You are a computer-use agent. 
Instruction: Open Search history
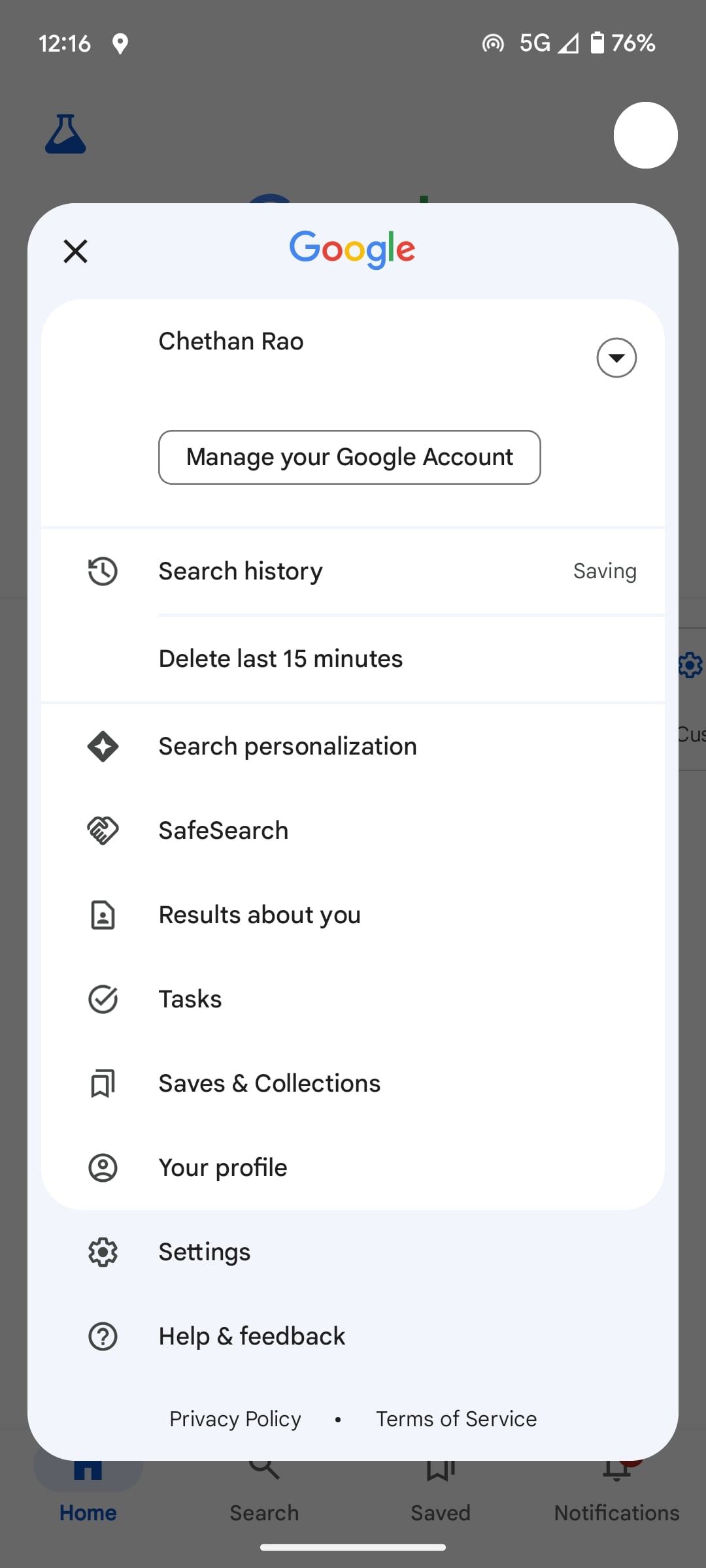241,570
